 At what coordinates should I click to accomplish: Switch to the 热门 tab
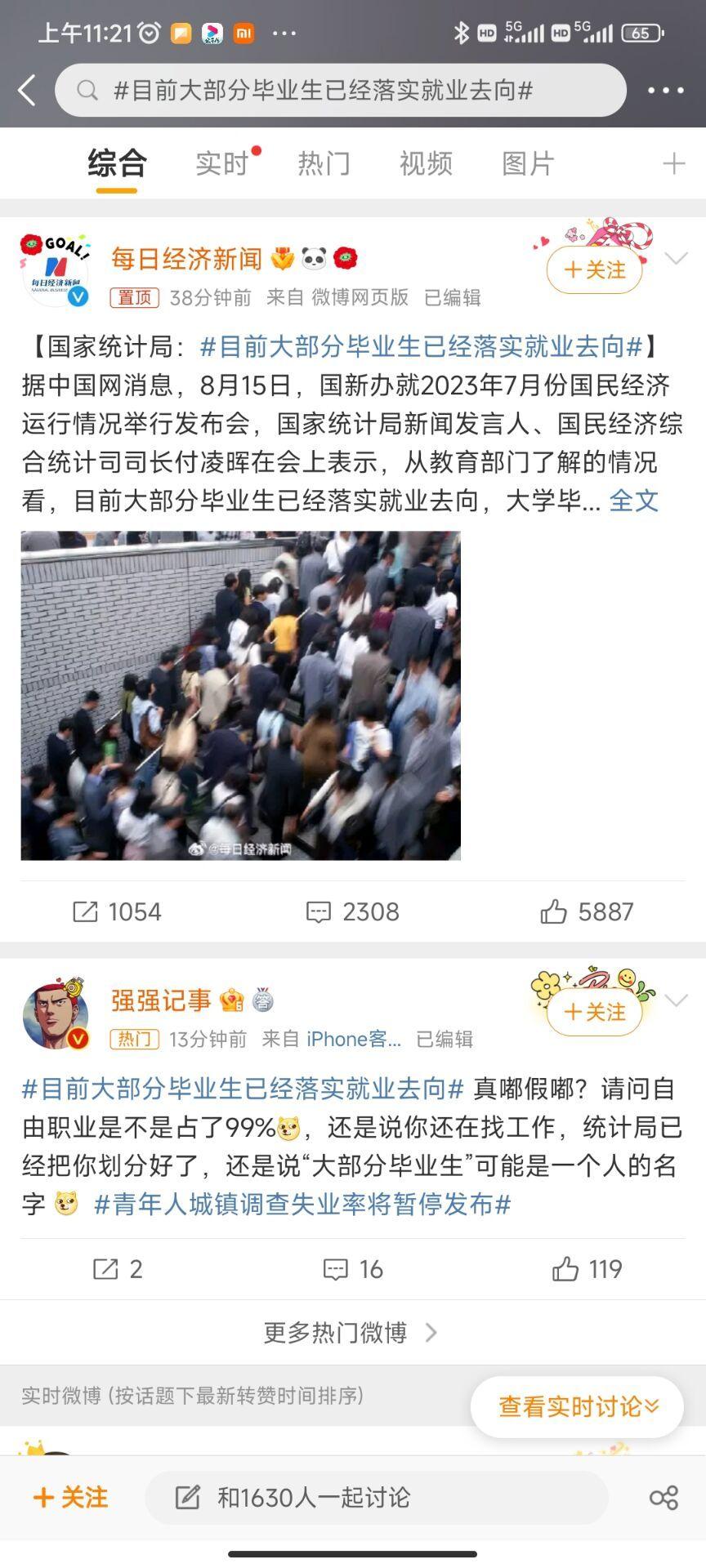pyautogui.click(x=324, y=163)
